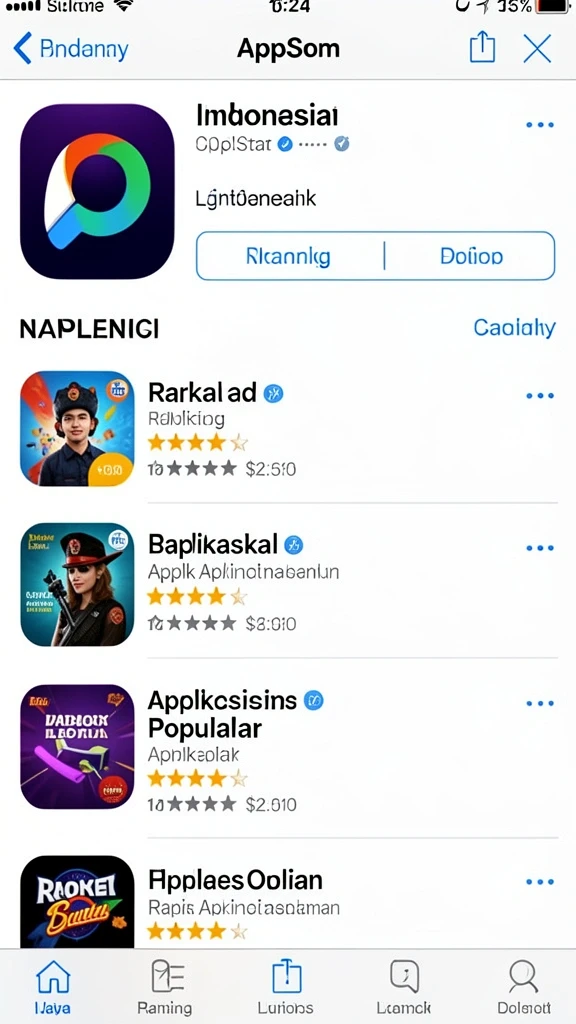Open the Caoialhy link
Screen dimensions: 576x1024
515,327
